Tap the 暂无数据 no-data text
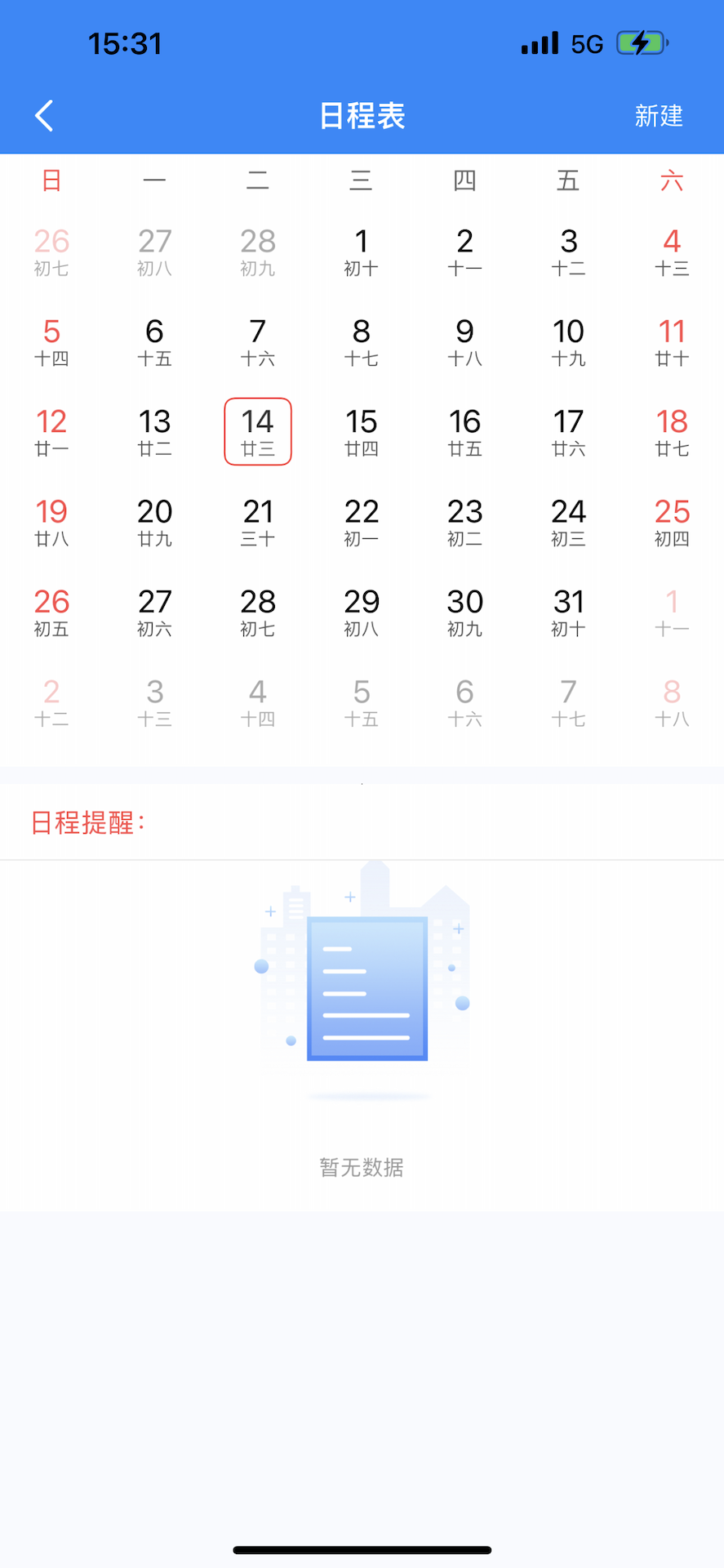Viewport: 724px width, 1568px height. 360,1167
